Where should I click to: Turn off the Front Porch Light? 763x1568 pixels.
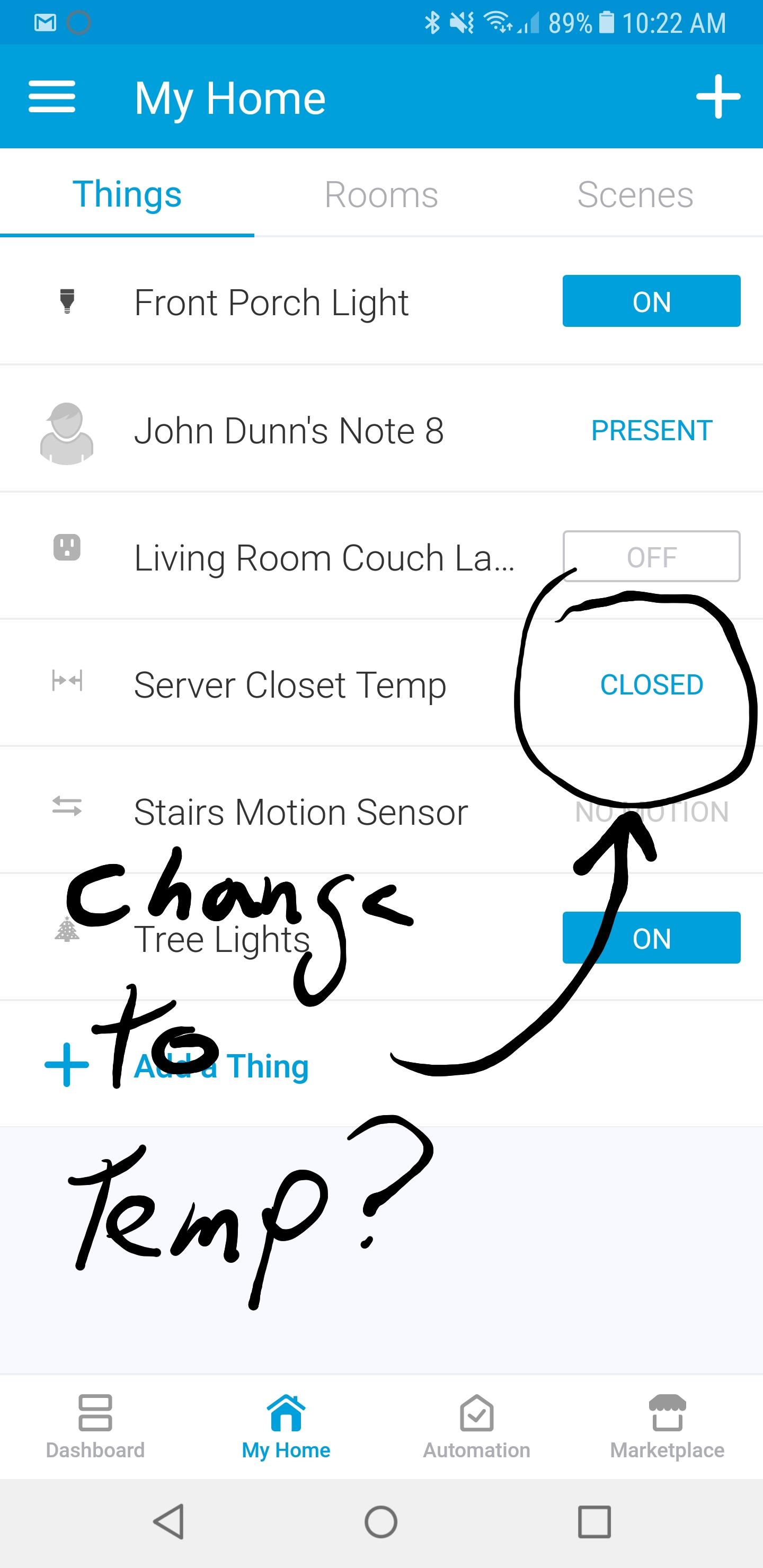(x=651, y=301)
